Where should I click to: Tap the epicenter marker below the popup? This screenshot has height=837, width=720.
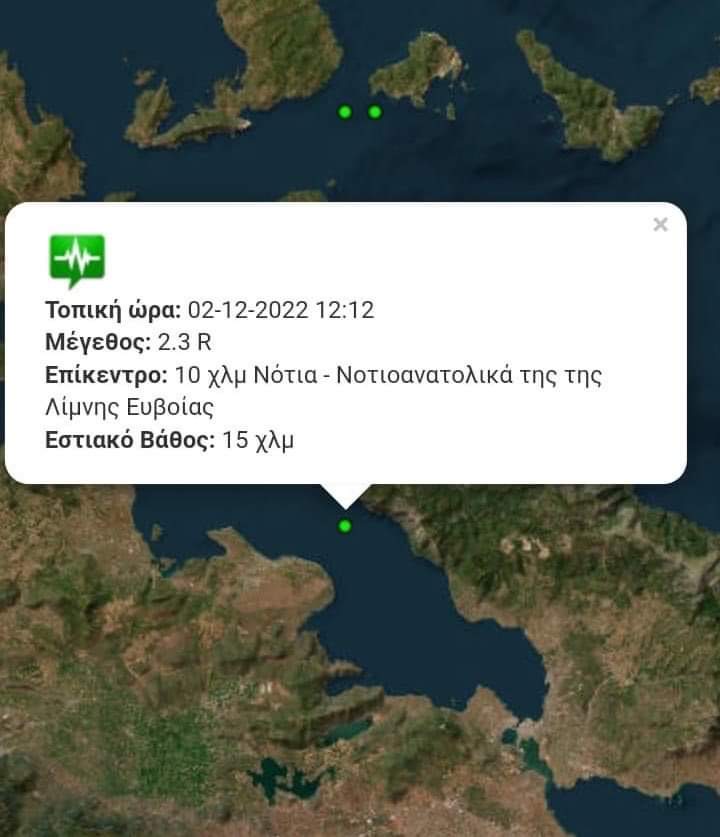(x=345, y=526)
